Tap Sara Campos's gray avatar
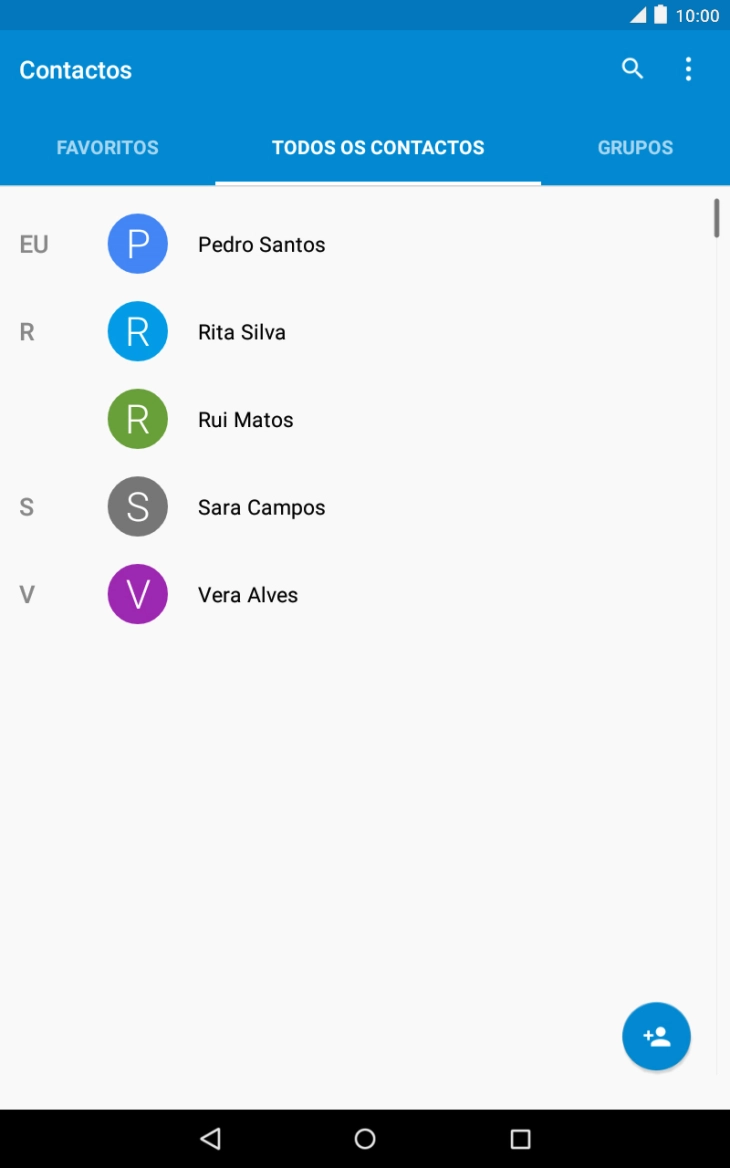730x1168 pixels. coord(137,507)
